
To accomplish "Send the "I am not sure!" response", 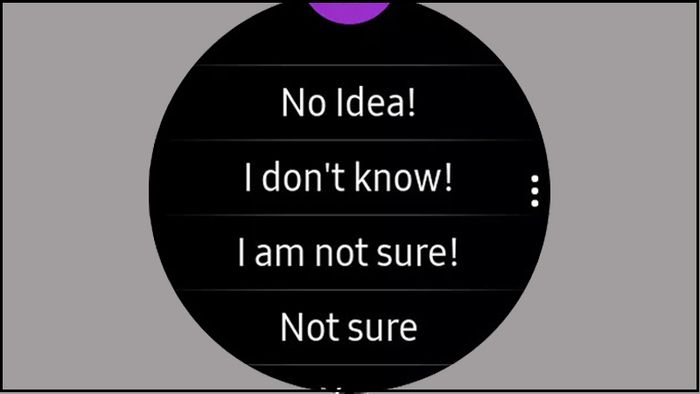I will pos(349,253).
